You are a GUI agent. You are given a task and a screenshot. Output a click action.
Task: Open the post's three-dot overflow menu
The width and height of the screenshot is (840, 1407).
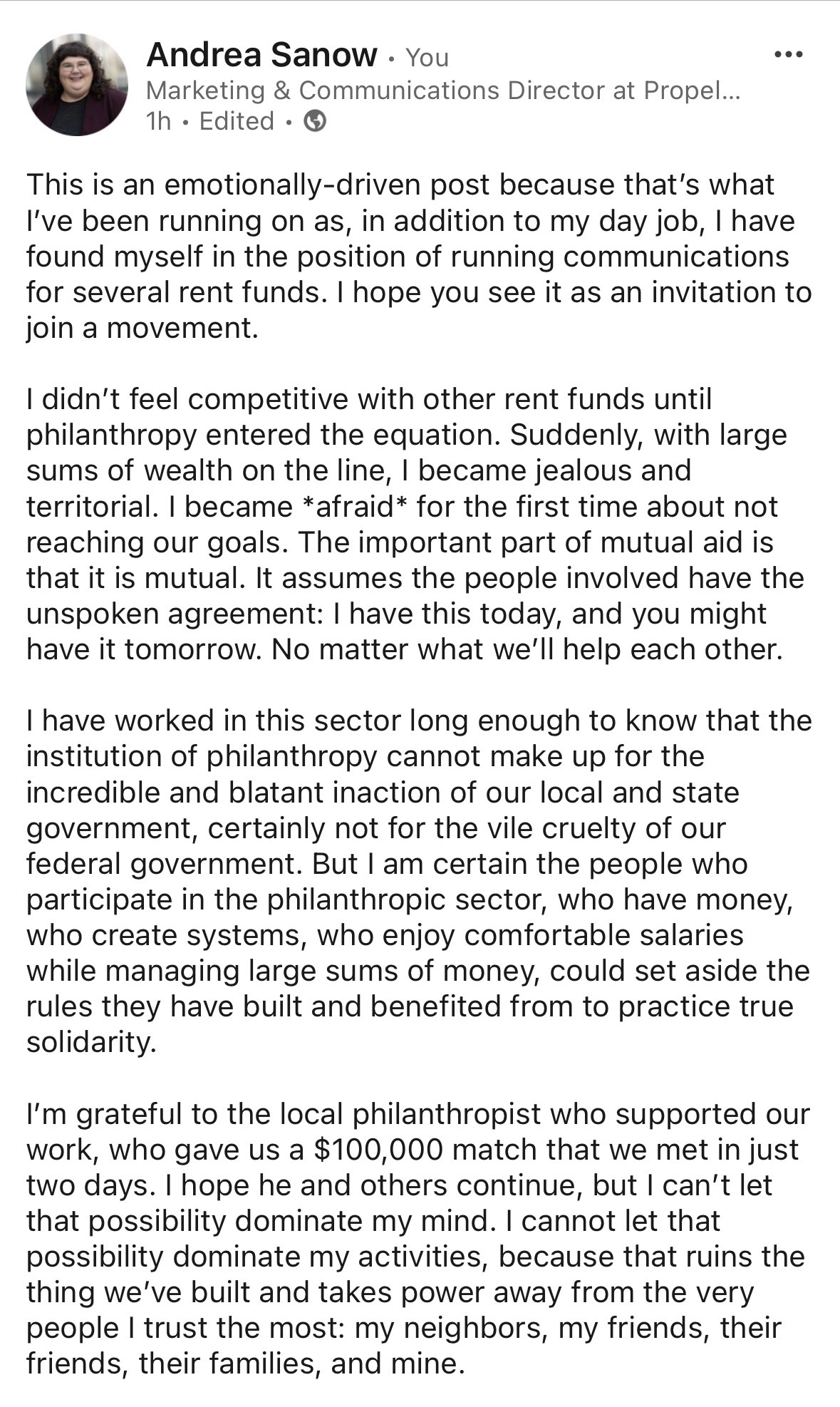tap(788, 55)
